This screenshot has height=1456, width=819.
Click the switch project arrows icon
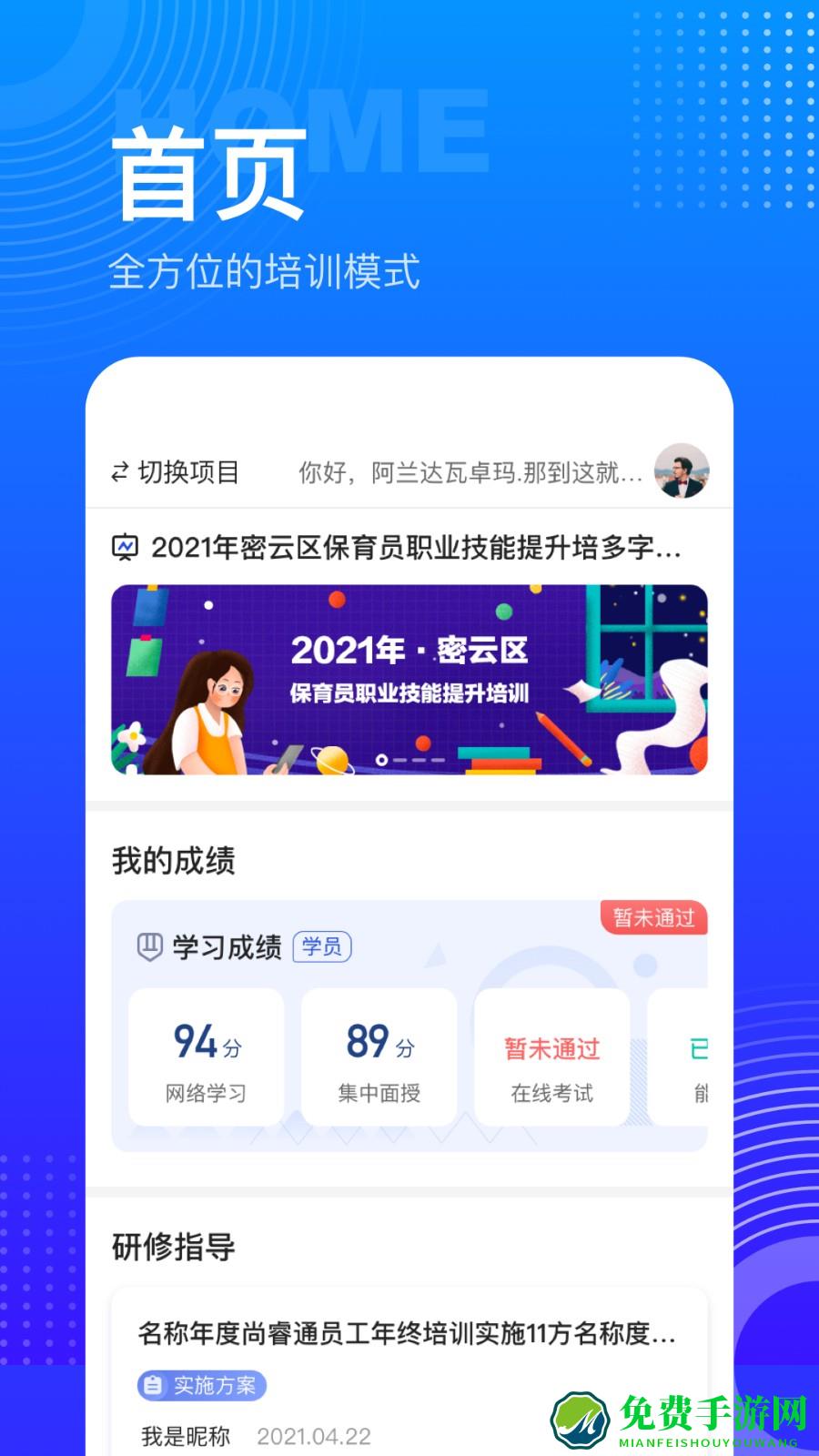coord(120,471)
